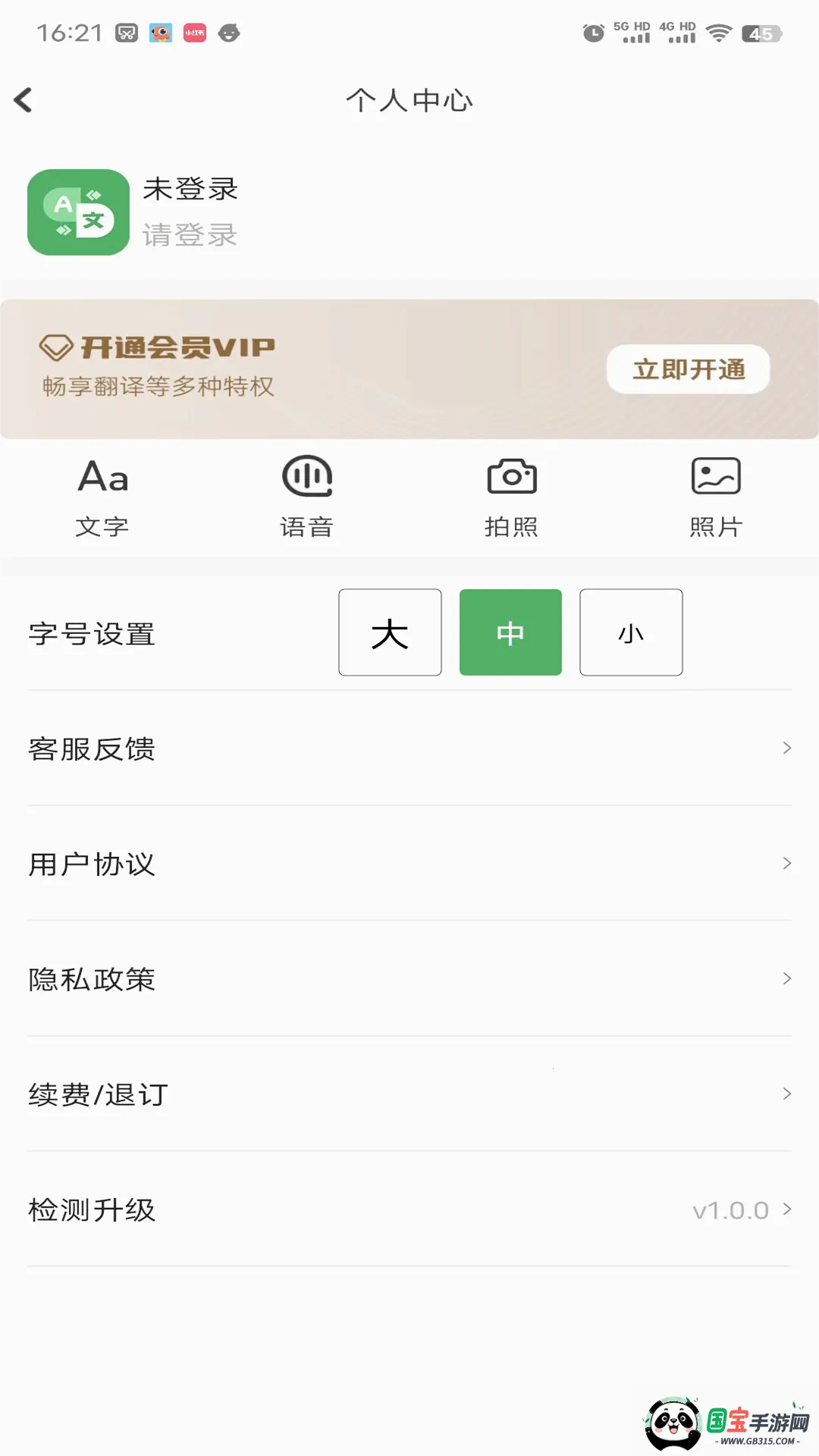Set font size to 大
Viewport: 819px width, 1456px height.
coord(390,632)
